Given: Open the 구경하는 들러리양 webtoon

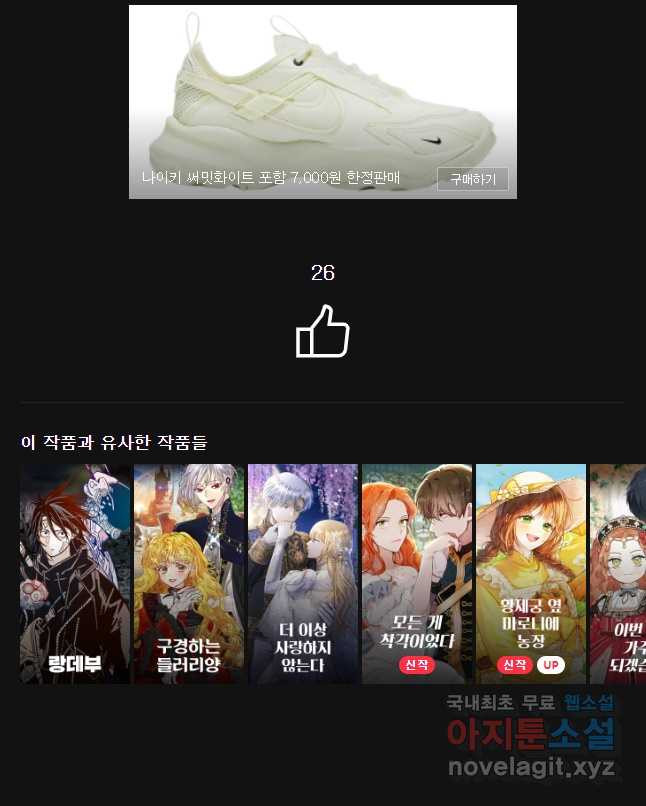Looking at the screenshot, I should click(189, 573).
